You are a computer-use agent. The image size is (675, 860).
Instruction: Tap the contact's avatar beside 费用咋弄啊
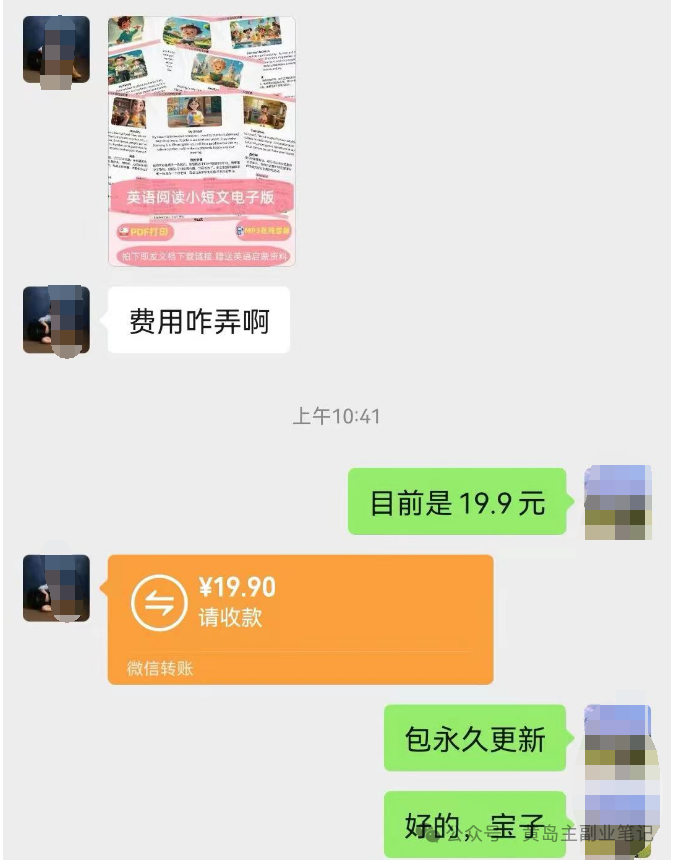[x=56, y=320]
